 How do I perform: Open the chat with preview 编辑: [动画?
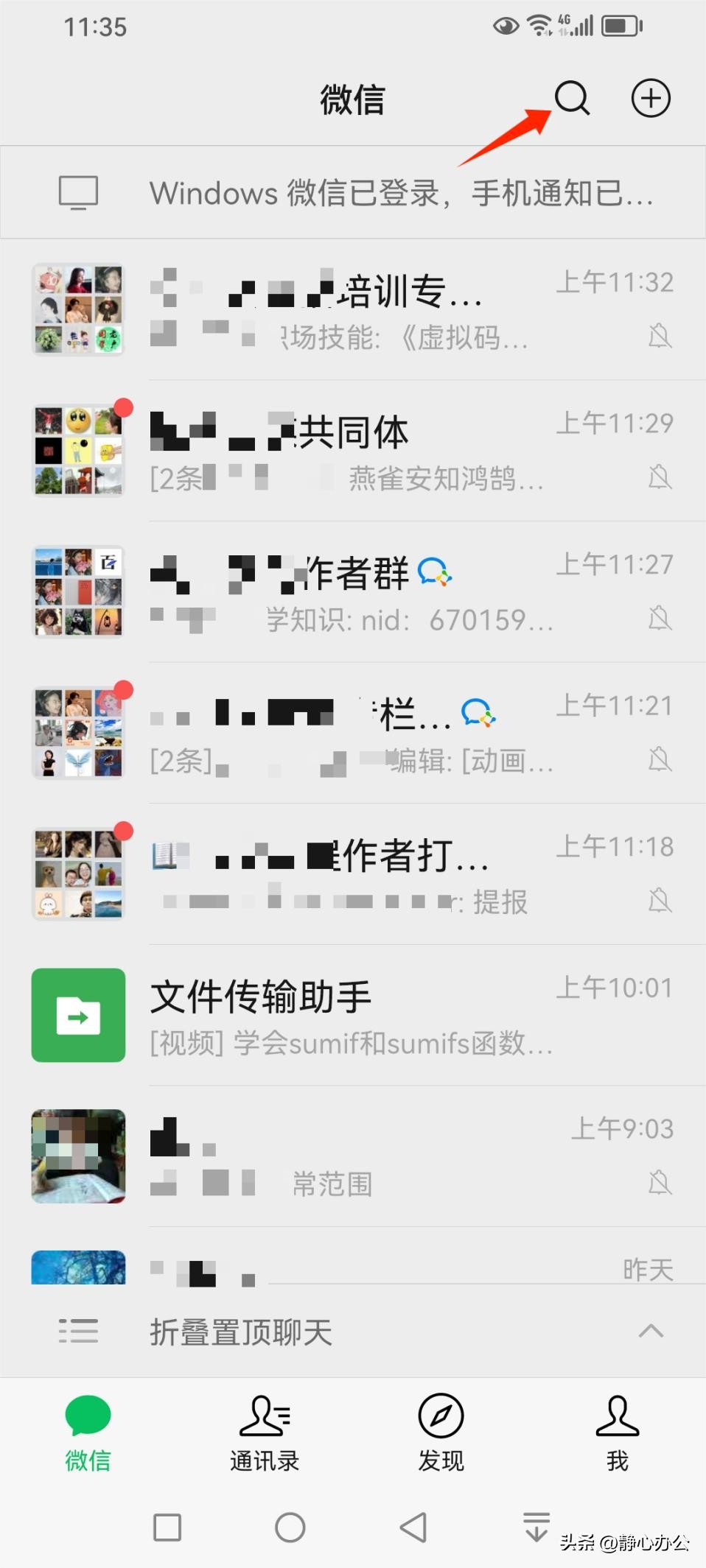(353, 733)
